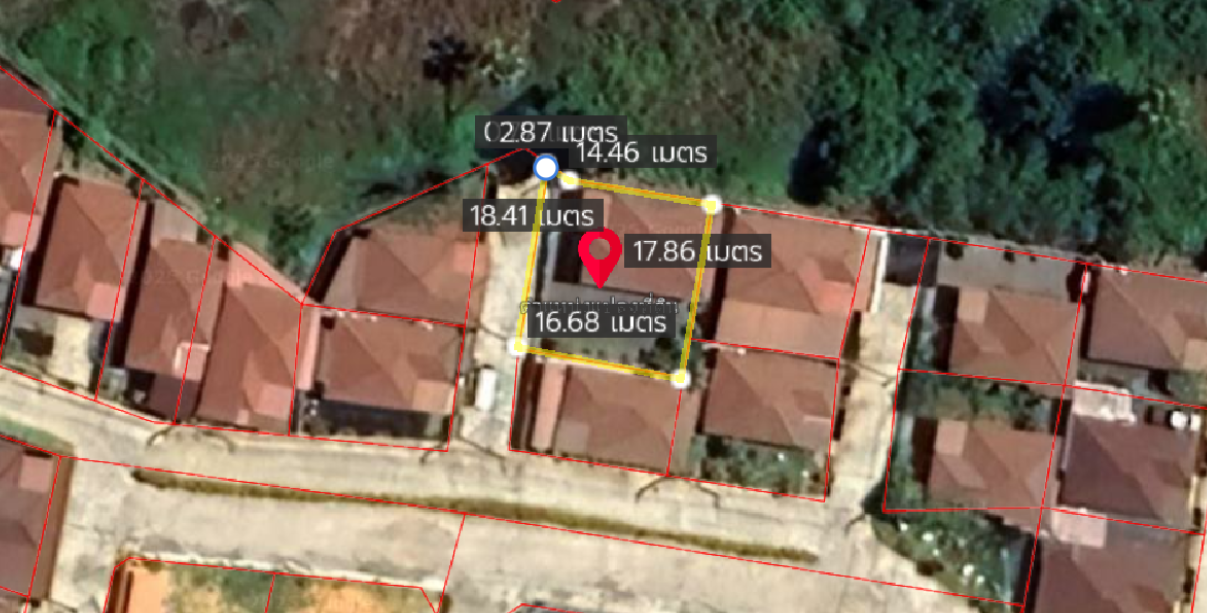This screenshot has width=1207, height=613.
Task: Select vertex joining 17.86 and 16.68 เมตร edges
Action: (x=680, y=378)
